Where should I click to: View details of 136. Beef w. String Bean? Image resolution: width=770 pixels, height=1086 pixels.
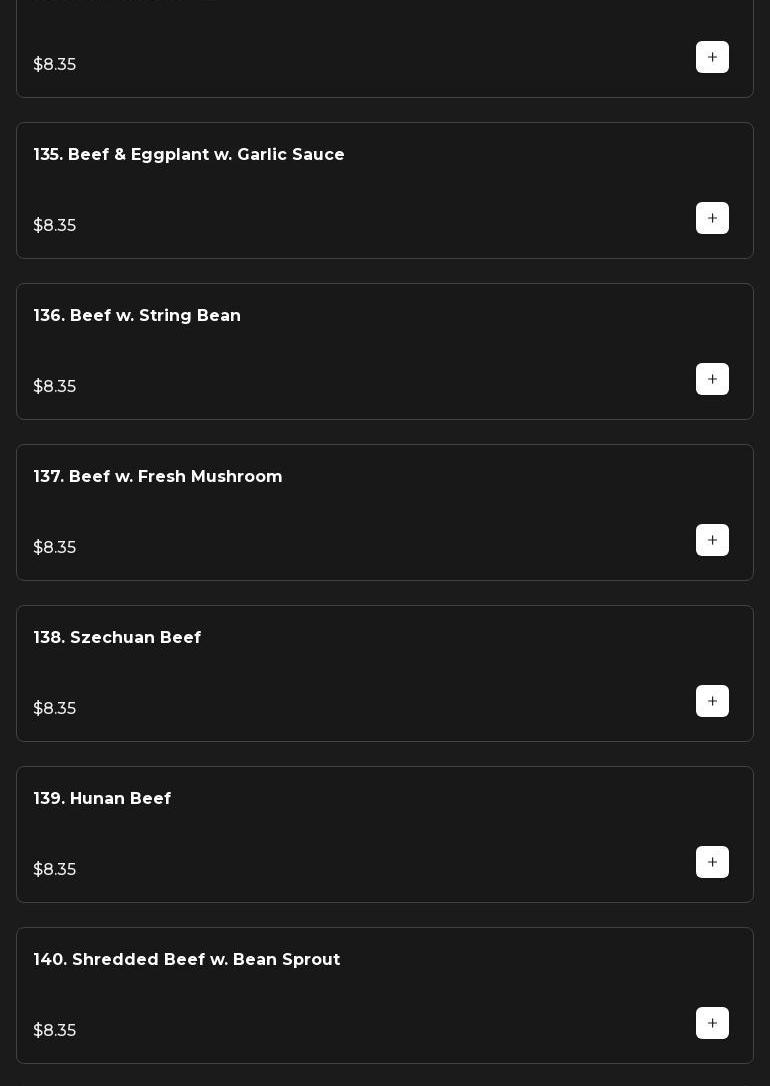pyautogui.click(x=137, y=316)
